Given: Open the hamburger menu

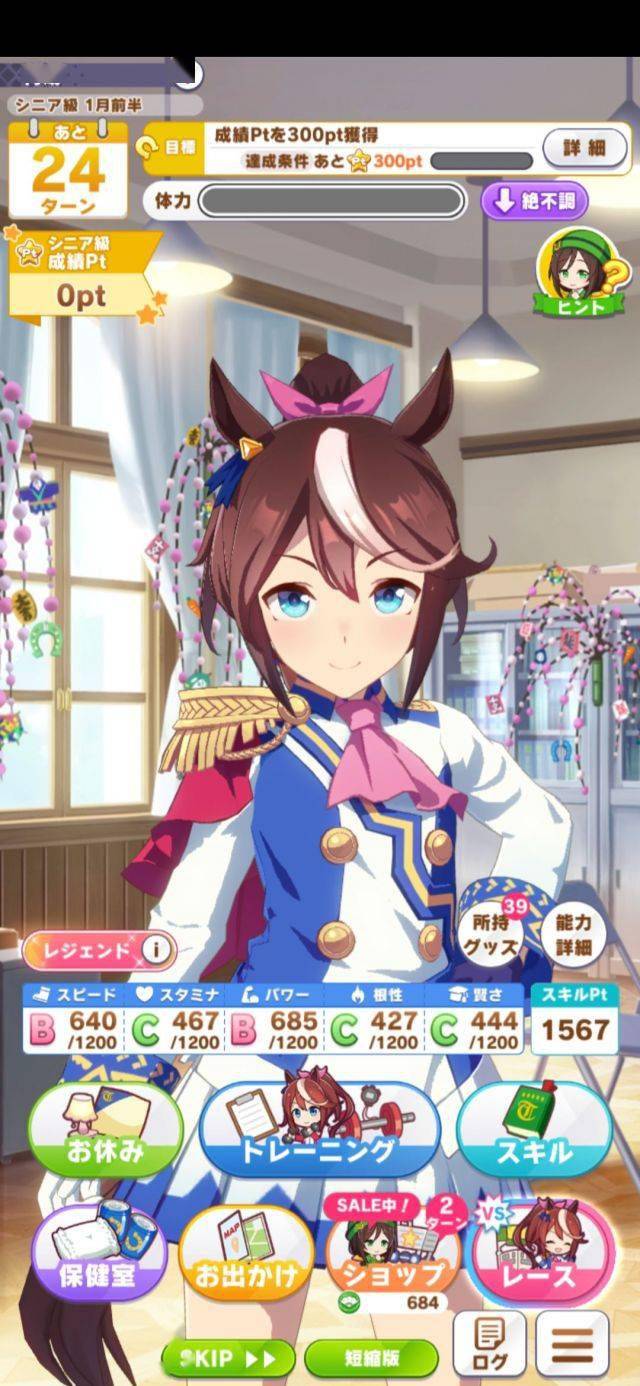Looking at the screenshot, I should 572,1343.
